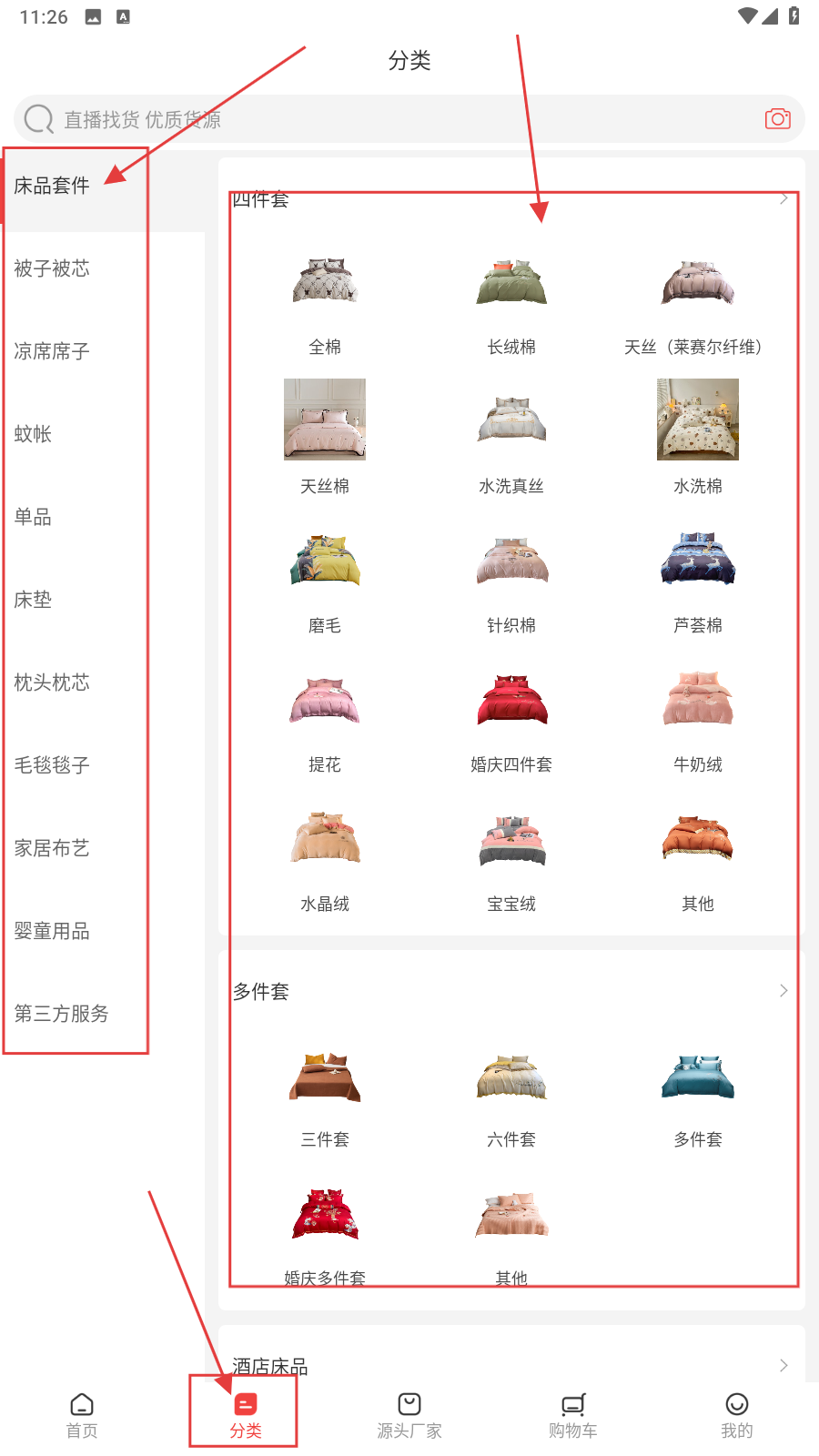This screenshot has width=819, height=1456.
Task: Select the 枕头枕芯 category
Action: [52, 682]
